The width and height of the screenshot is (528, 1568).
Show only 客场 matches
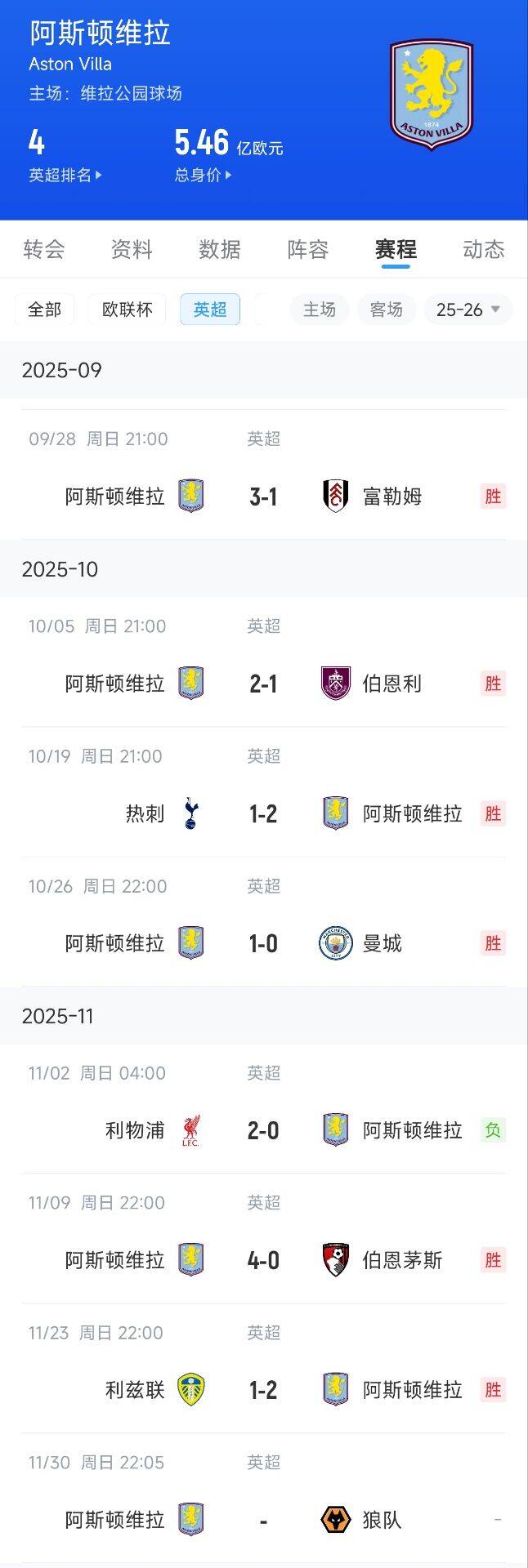[x=386, y=310]
